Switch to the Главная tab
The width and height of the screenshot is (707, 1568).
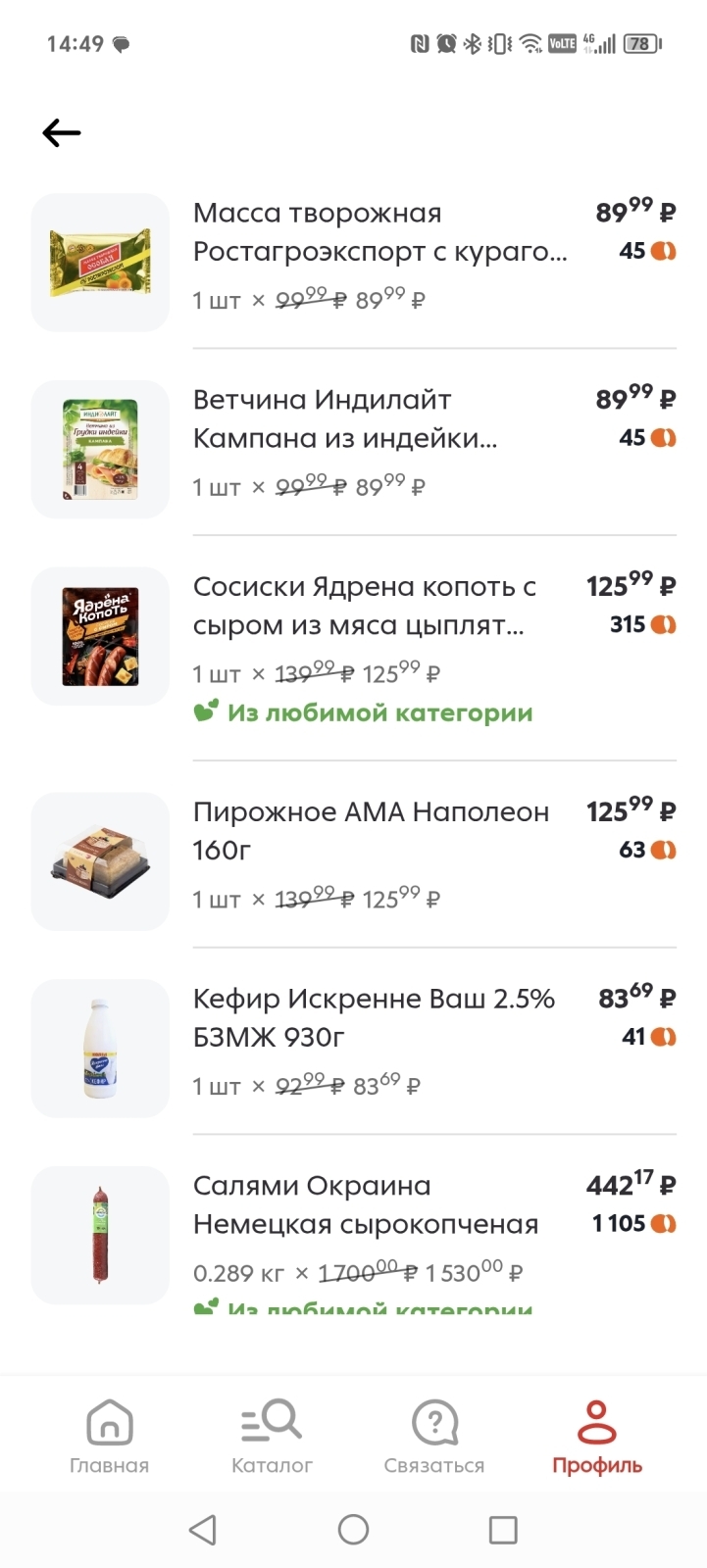click(109, 1436)
